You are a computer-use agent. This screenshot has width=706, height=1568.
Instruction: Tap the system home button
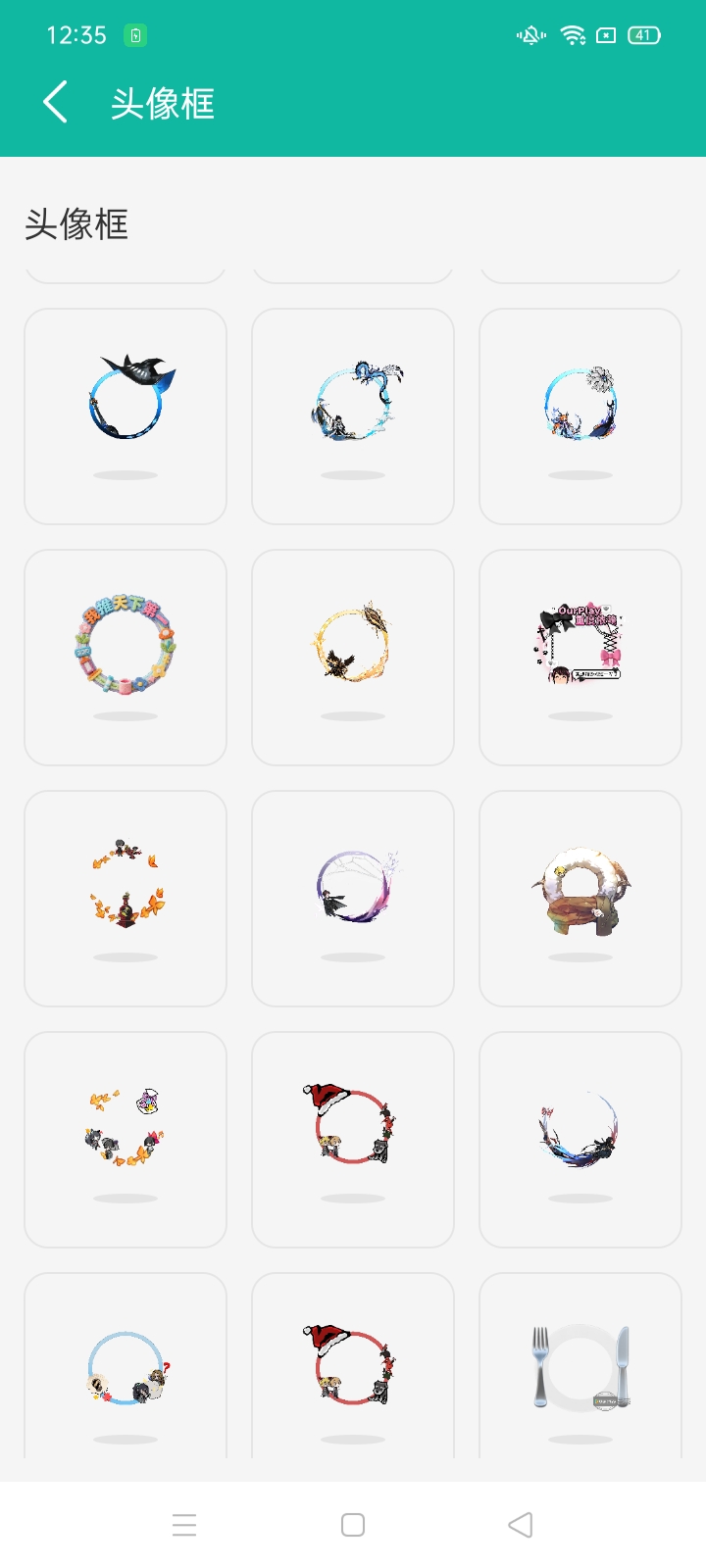(353, 1525)
